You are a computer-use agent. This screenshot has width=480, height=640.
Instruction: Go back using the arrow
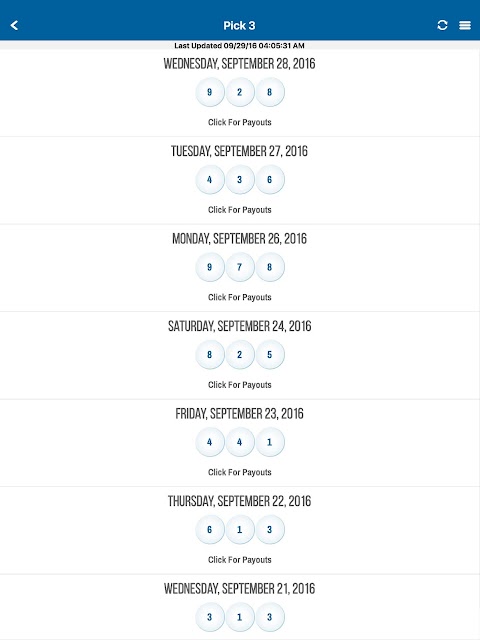tap(14, 25)
